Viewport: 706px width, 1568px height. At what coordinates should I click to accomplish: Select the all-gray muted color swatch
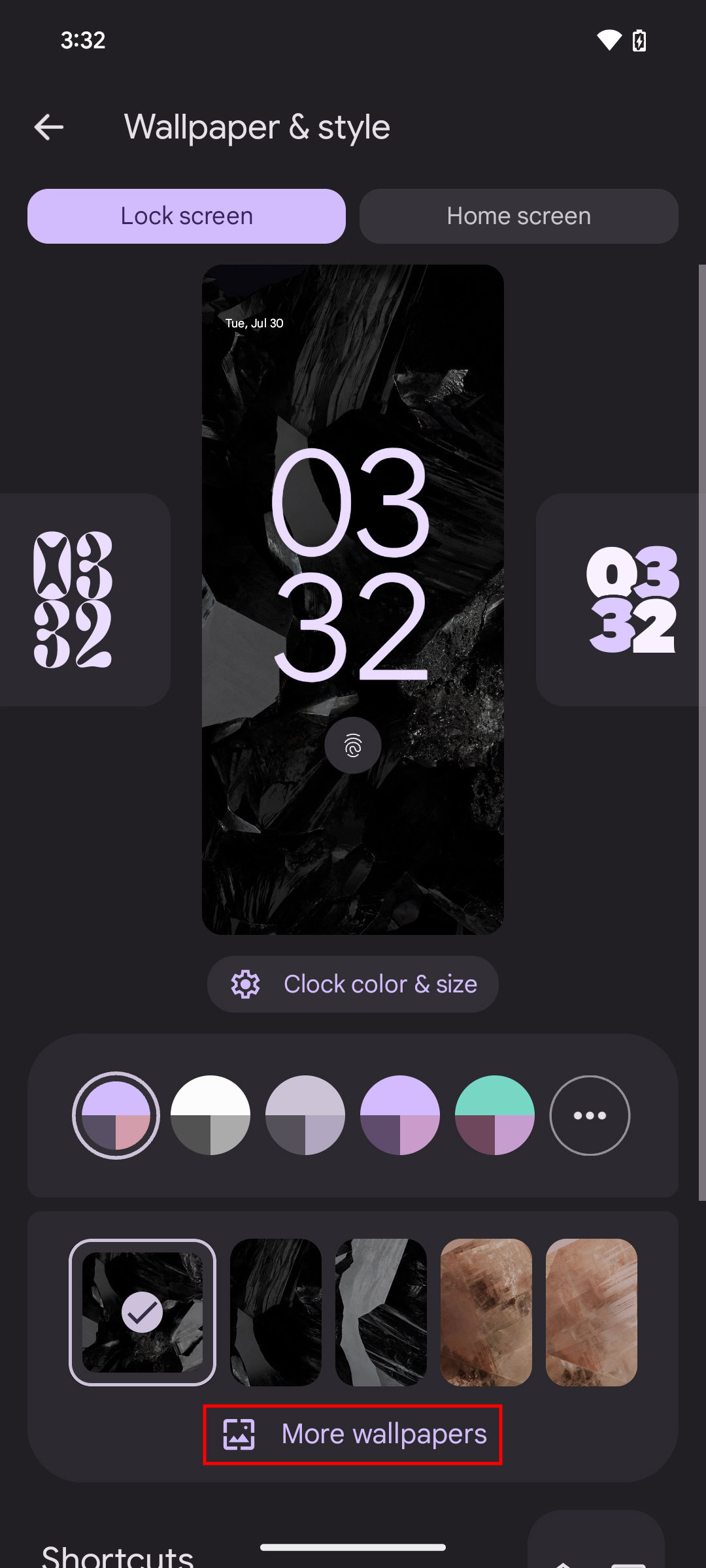(305, 1115)
